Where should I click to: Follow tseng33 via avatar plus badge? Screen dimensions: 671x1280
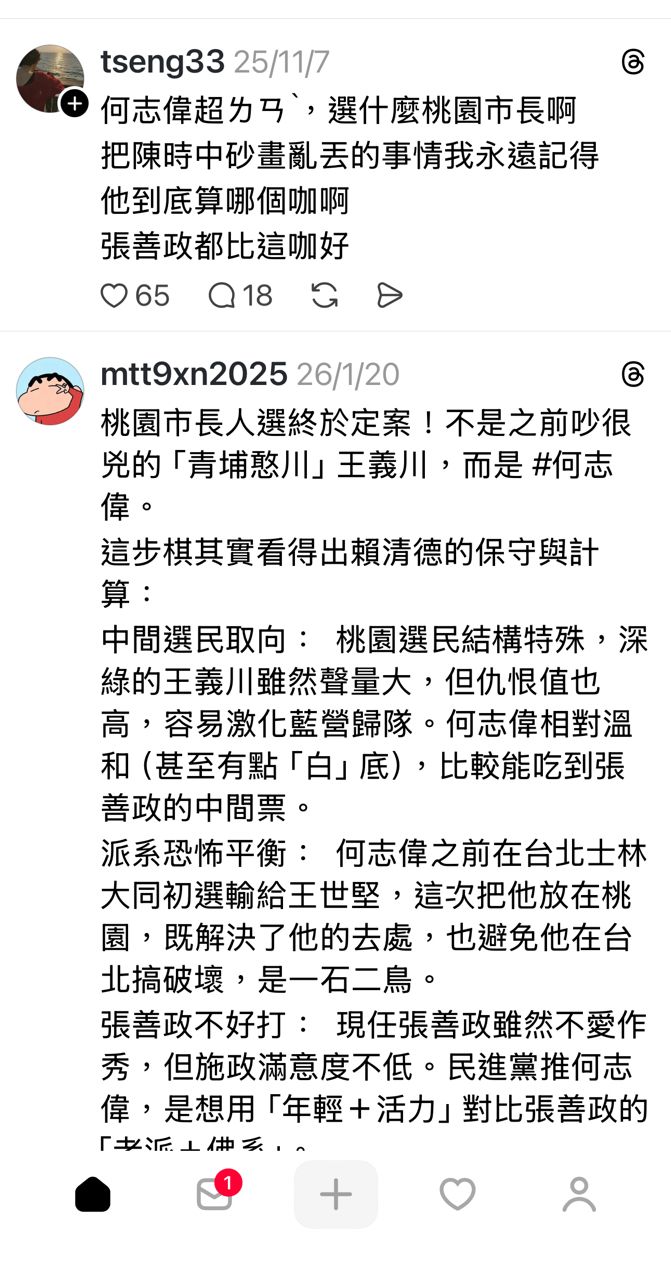75,102
